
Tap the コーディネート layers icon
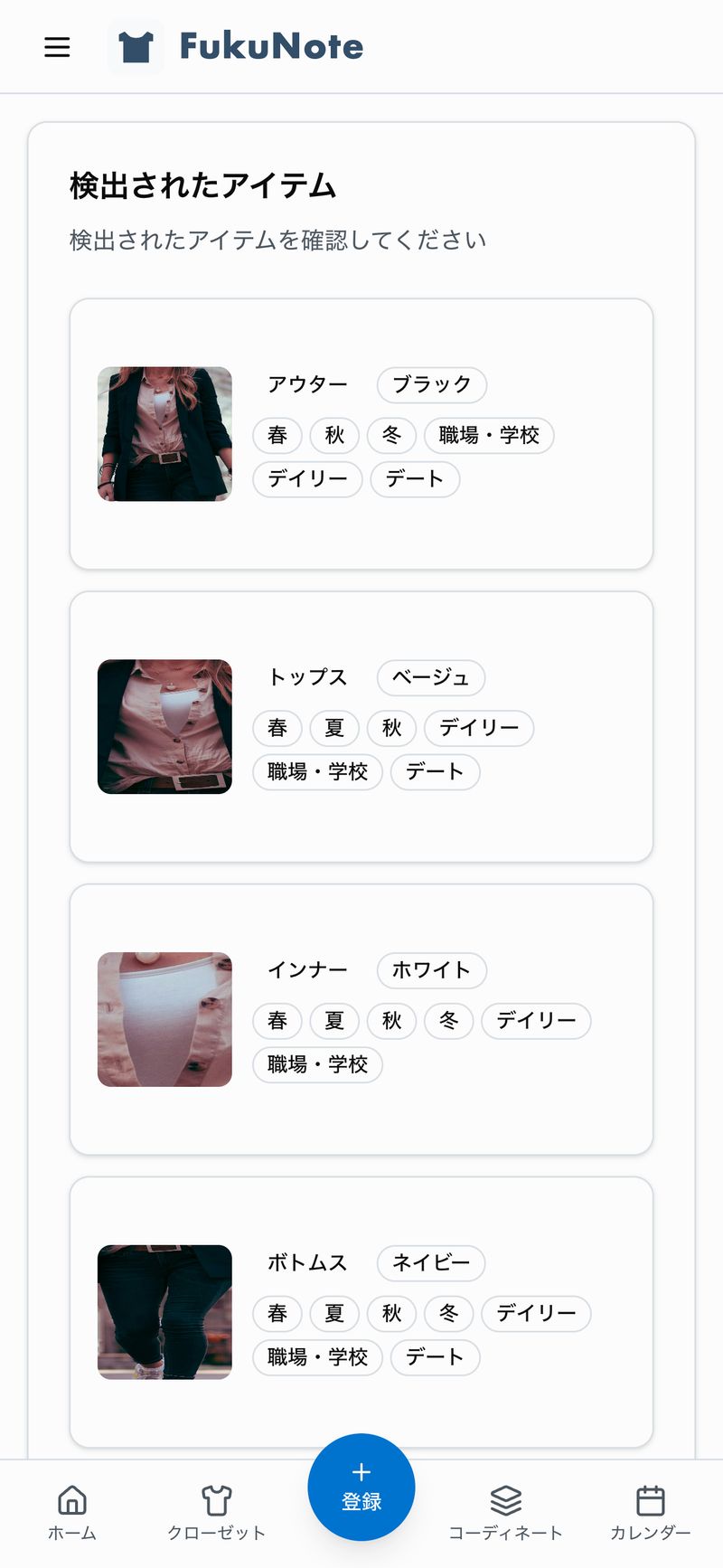[506, 1492]
